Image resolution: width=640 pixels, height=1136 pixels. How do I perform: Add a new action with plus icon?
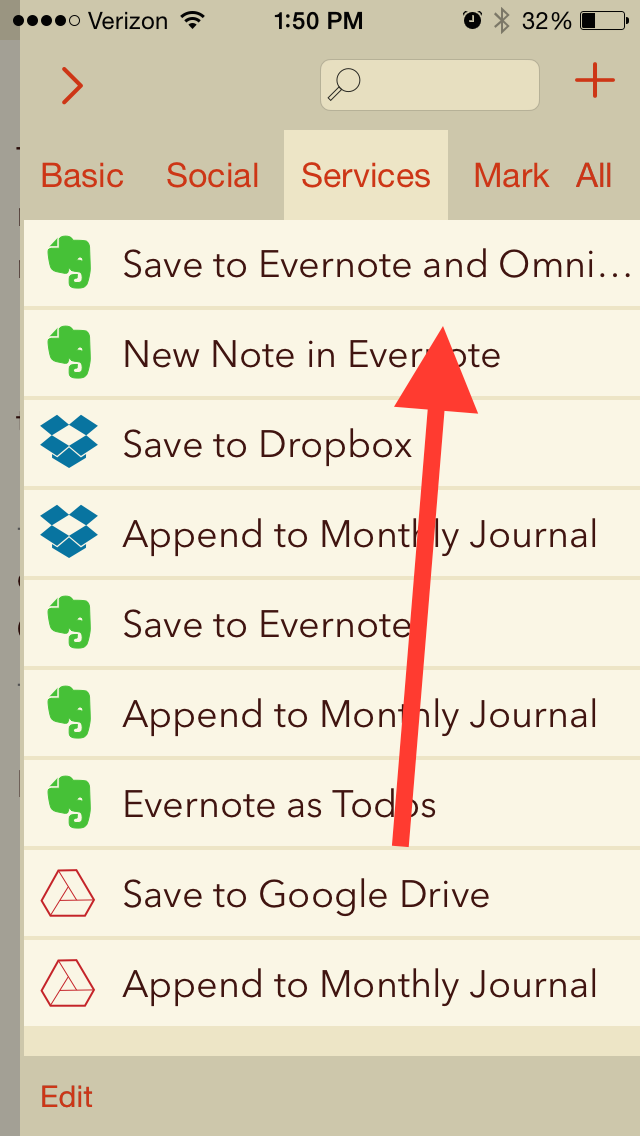[x=594, y=81]
